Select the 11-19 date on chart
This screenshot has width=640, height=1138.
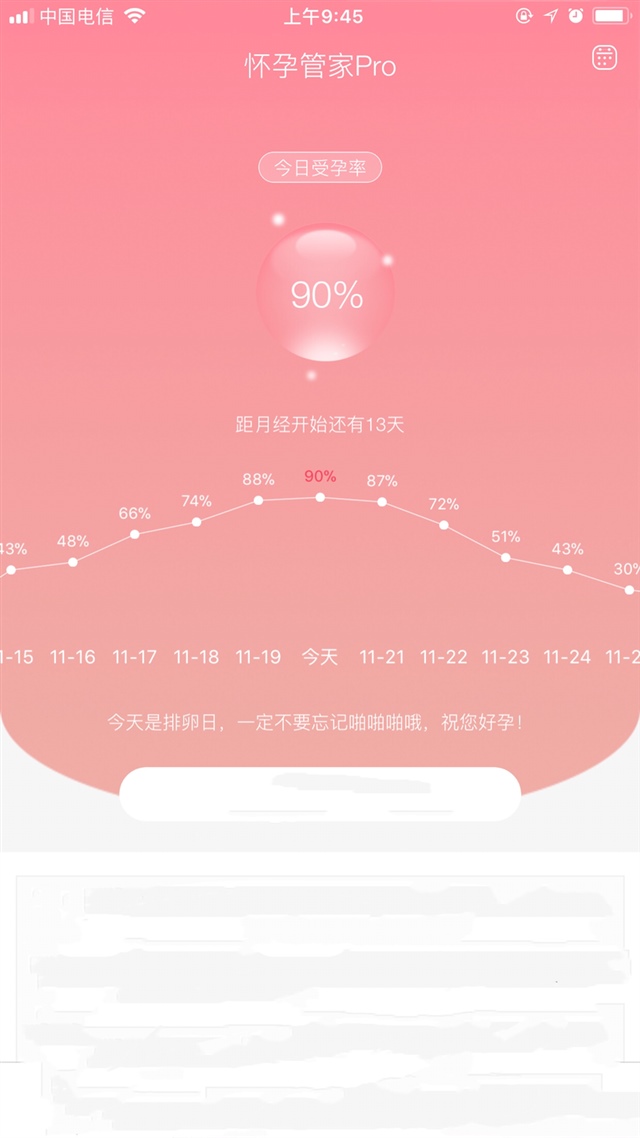258,657
